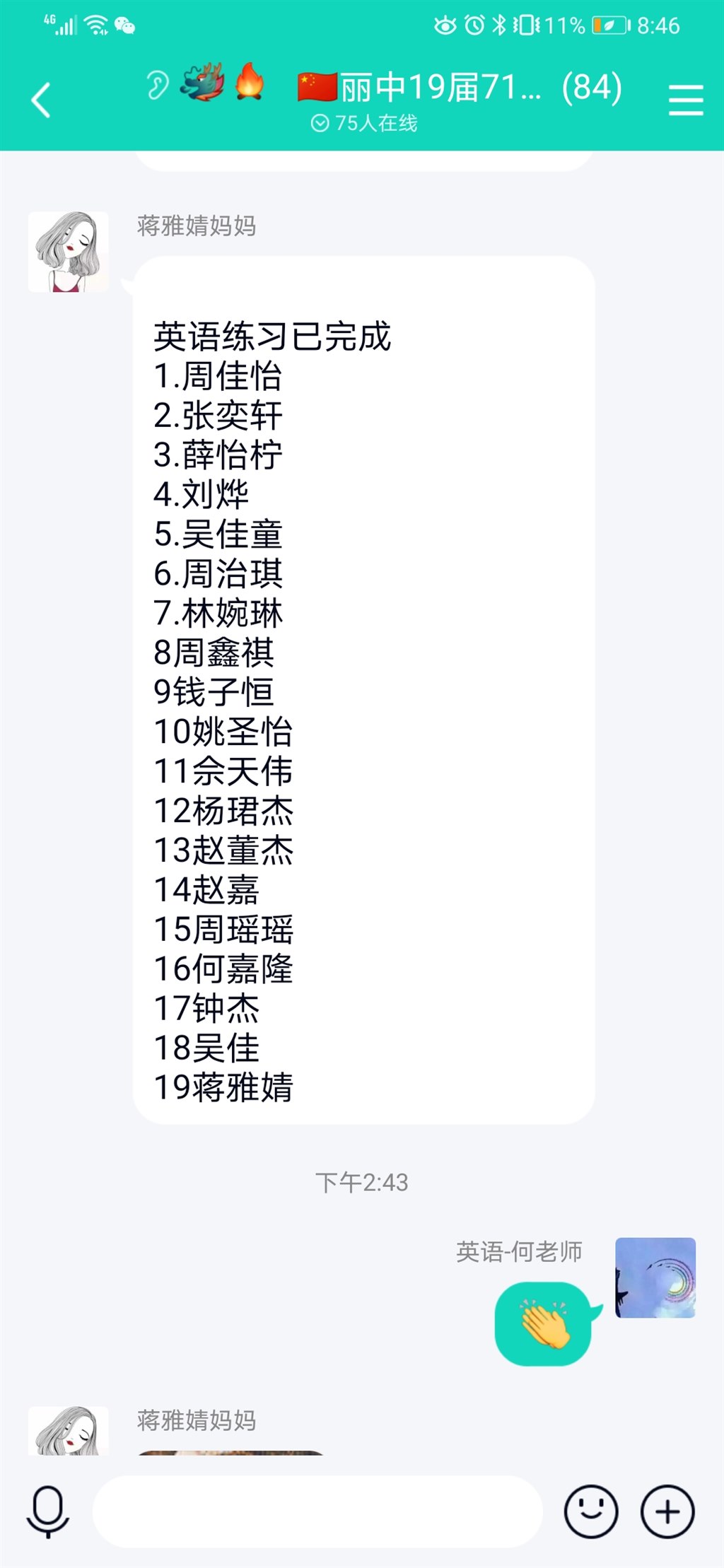This screenshot has width=724, height=1568.
Task: Open the plus attachment options
Action: coord(667,1511)
